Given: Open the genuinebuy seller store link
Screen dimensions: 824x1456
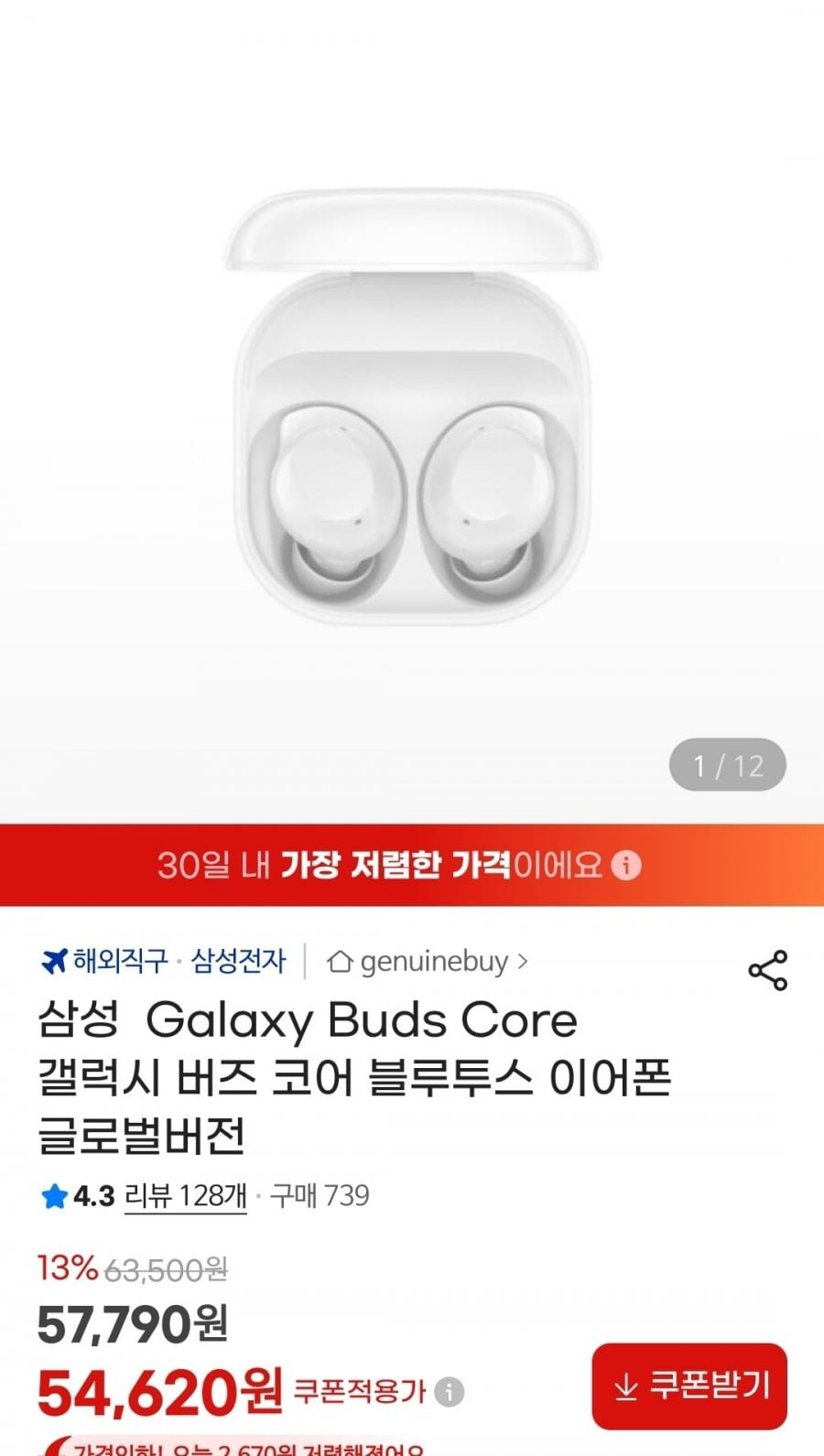Looking at the screenshot, I should pos(428,962).
